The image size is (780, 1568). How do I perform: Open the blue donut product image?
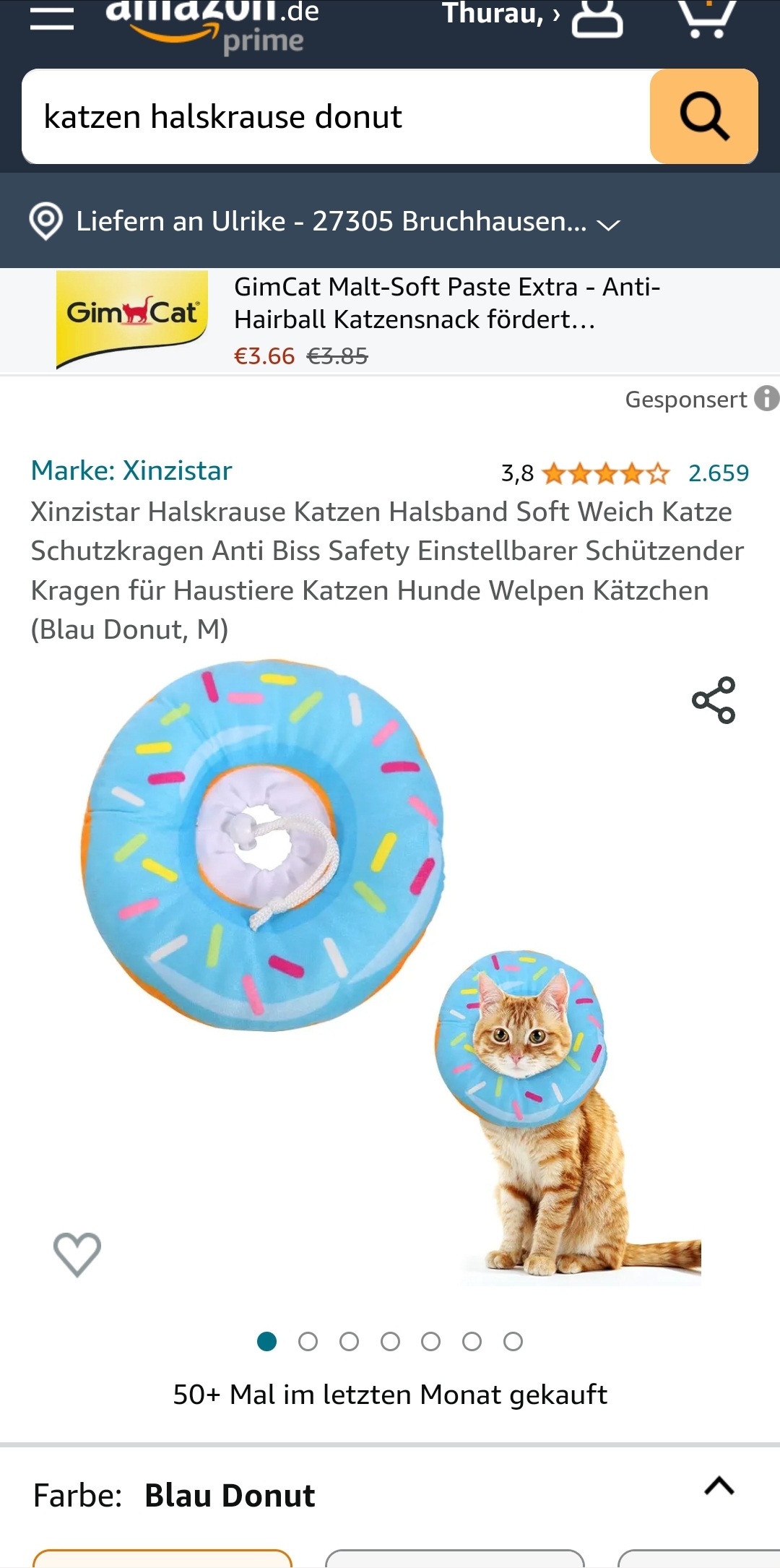point(390,968)
